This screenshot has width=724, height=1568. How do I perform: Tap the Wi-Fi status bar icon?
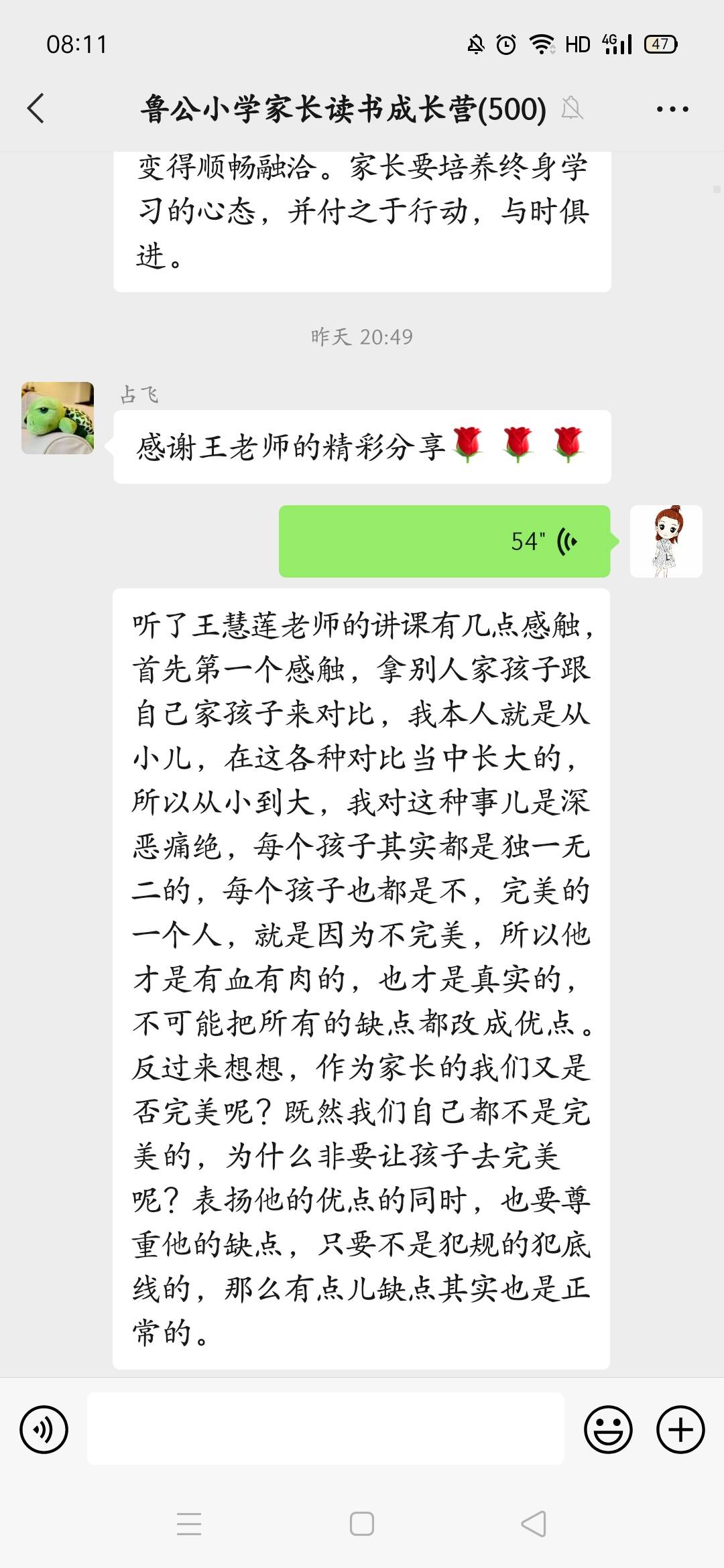pos(540,44)
